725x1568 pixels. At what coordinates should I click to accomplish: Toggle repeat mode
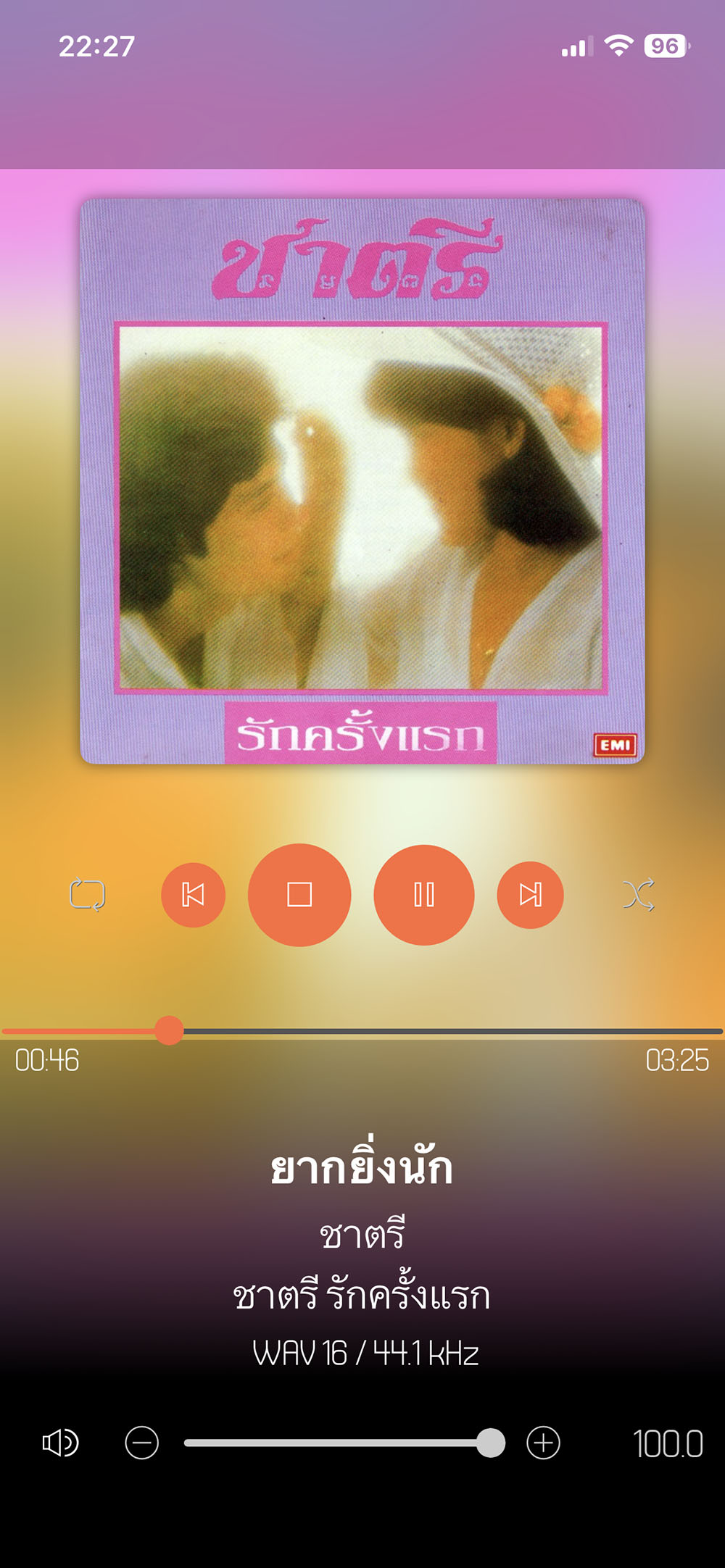88,894
